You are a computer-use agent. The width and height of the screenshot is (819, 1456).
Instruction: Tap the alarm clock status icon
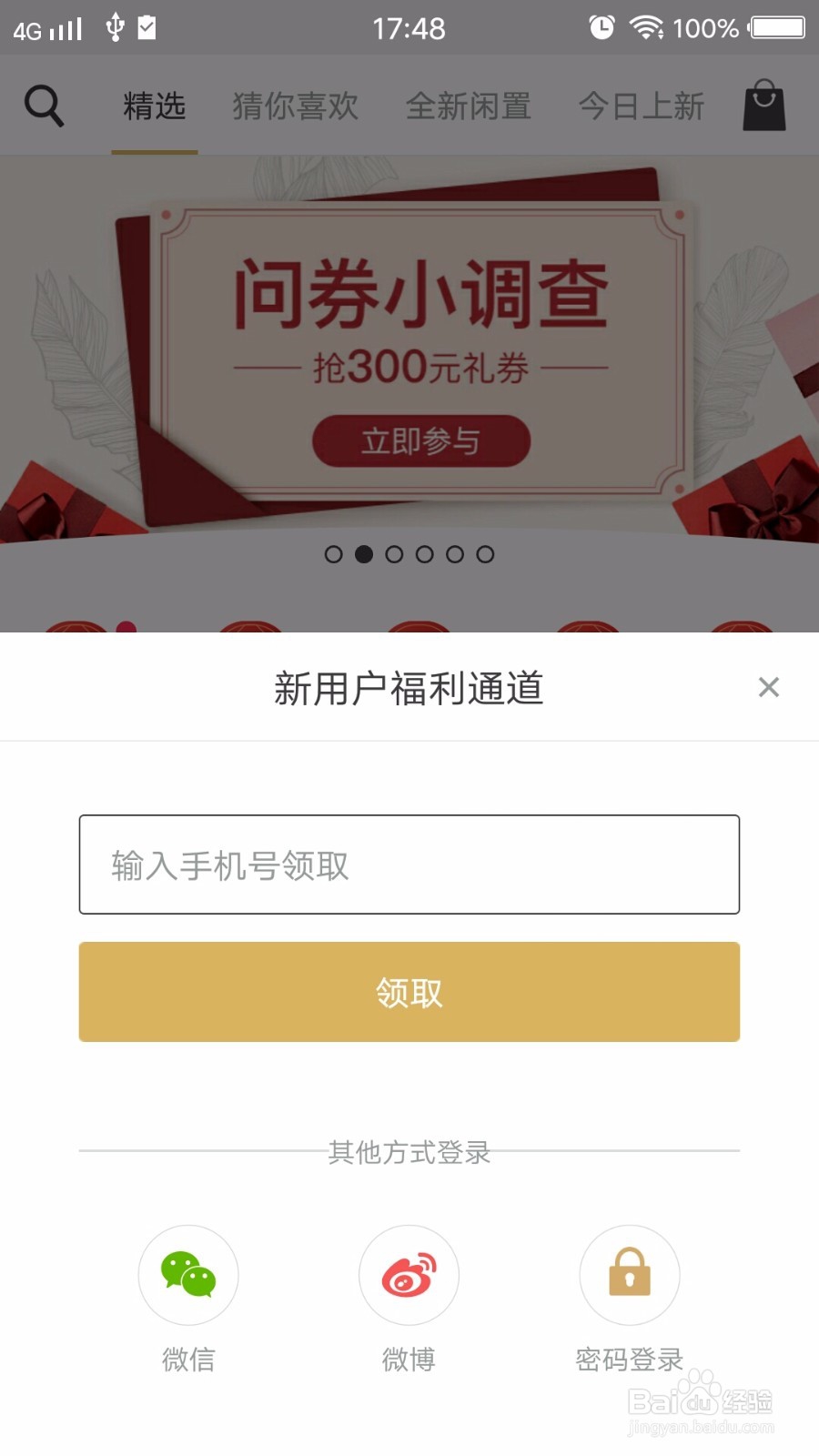(x=600, y=27)
